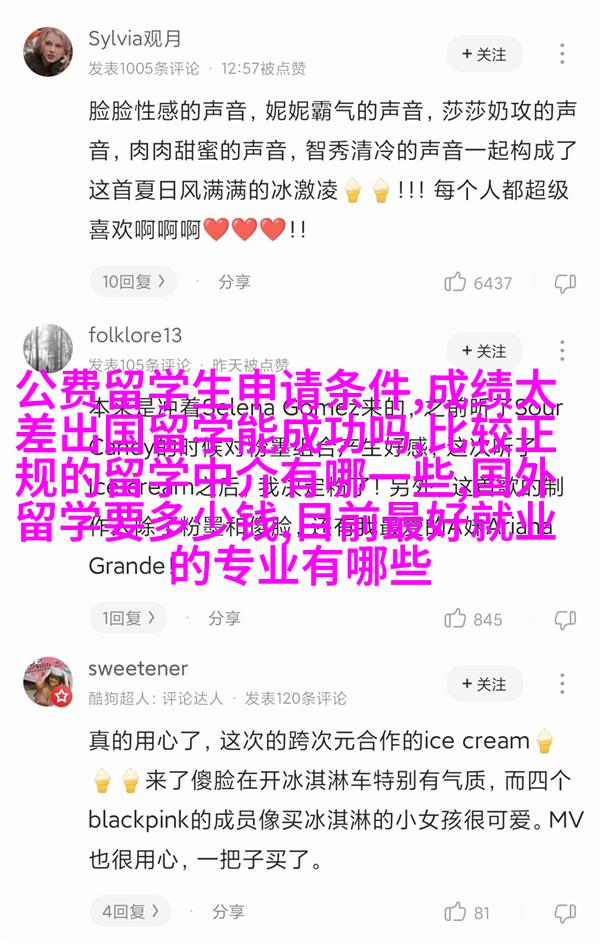The width and height of the screenshot is (600, 944).
Task: Dislike sweetener's comment
Action: click(566, 912)
